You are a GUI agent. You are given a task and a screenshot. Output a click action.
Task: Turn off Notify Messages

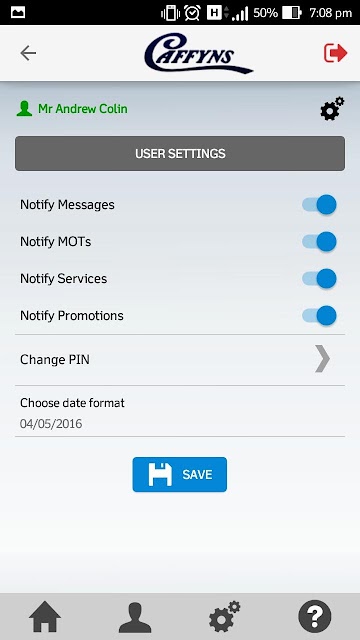(x=319, y=204)
